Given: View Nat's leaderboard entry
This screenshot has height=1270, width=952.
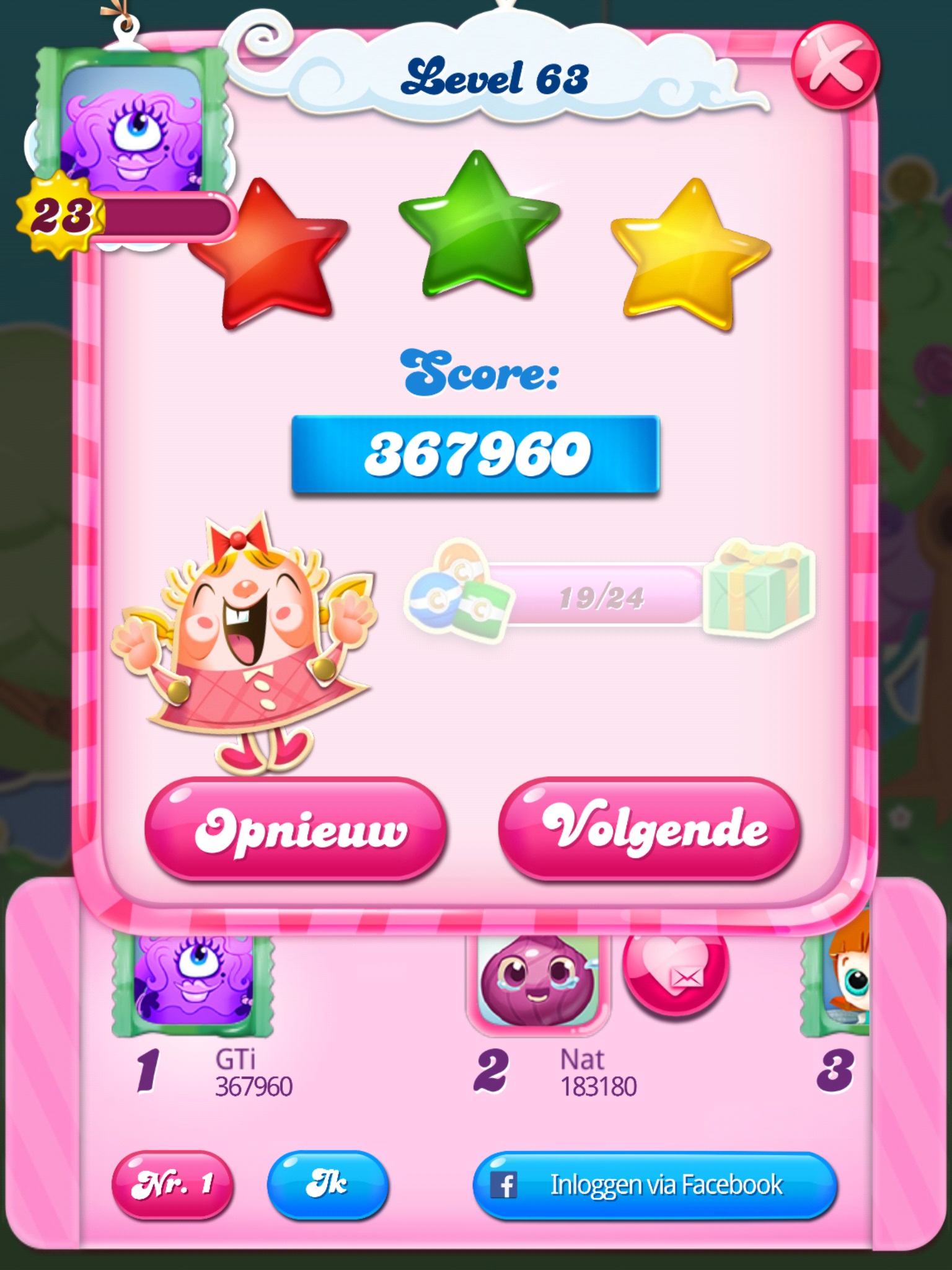Looking at the screenshot, I should (537, 986).
